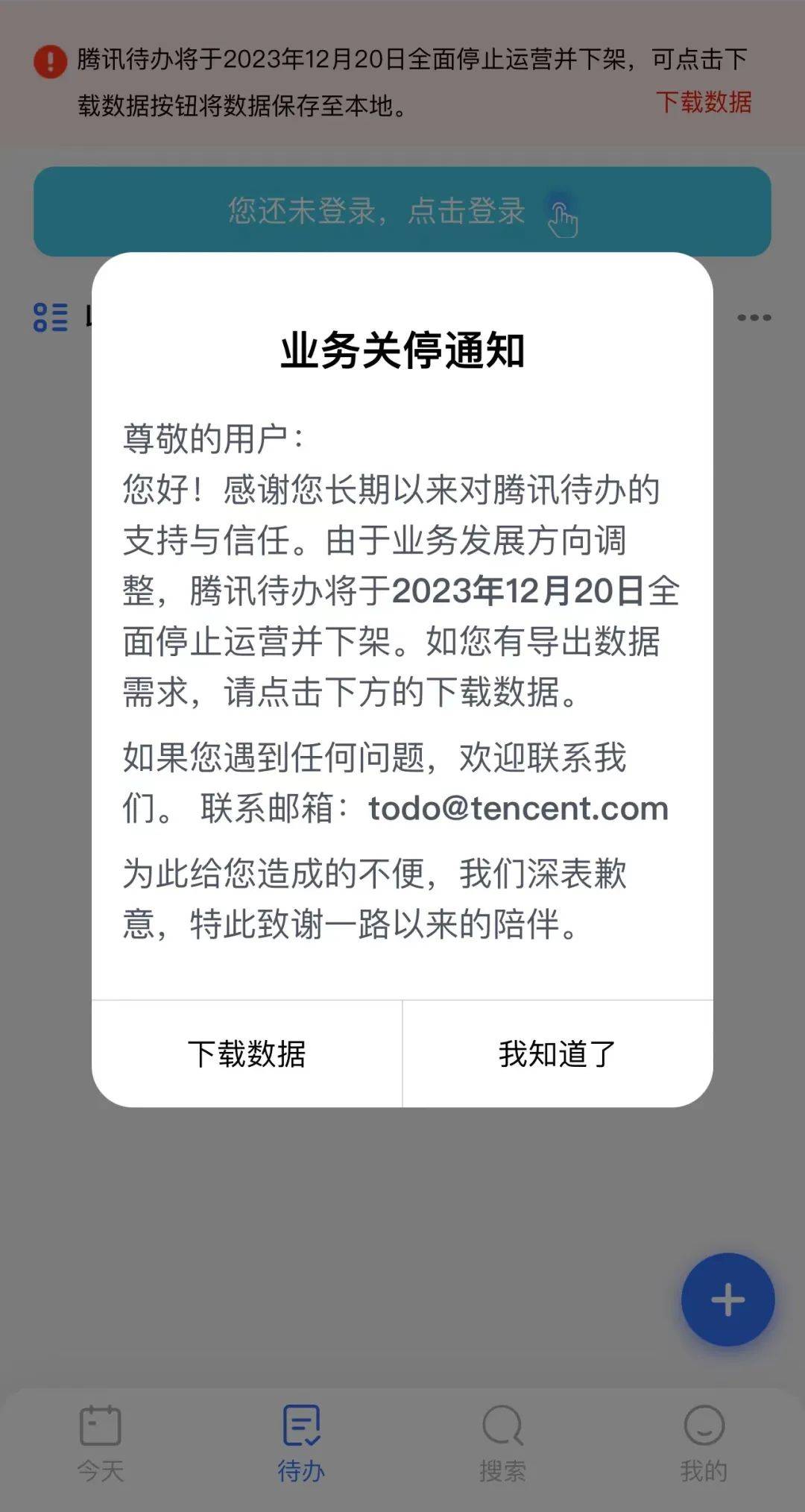805x1512 pixels.
Task: Open the three-dot overflow menu
Action: 754,318
